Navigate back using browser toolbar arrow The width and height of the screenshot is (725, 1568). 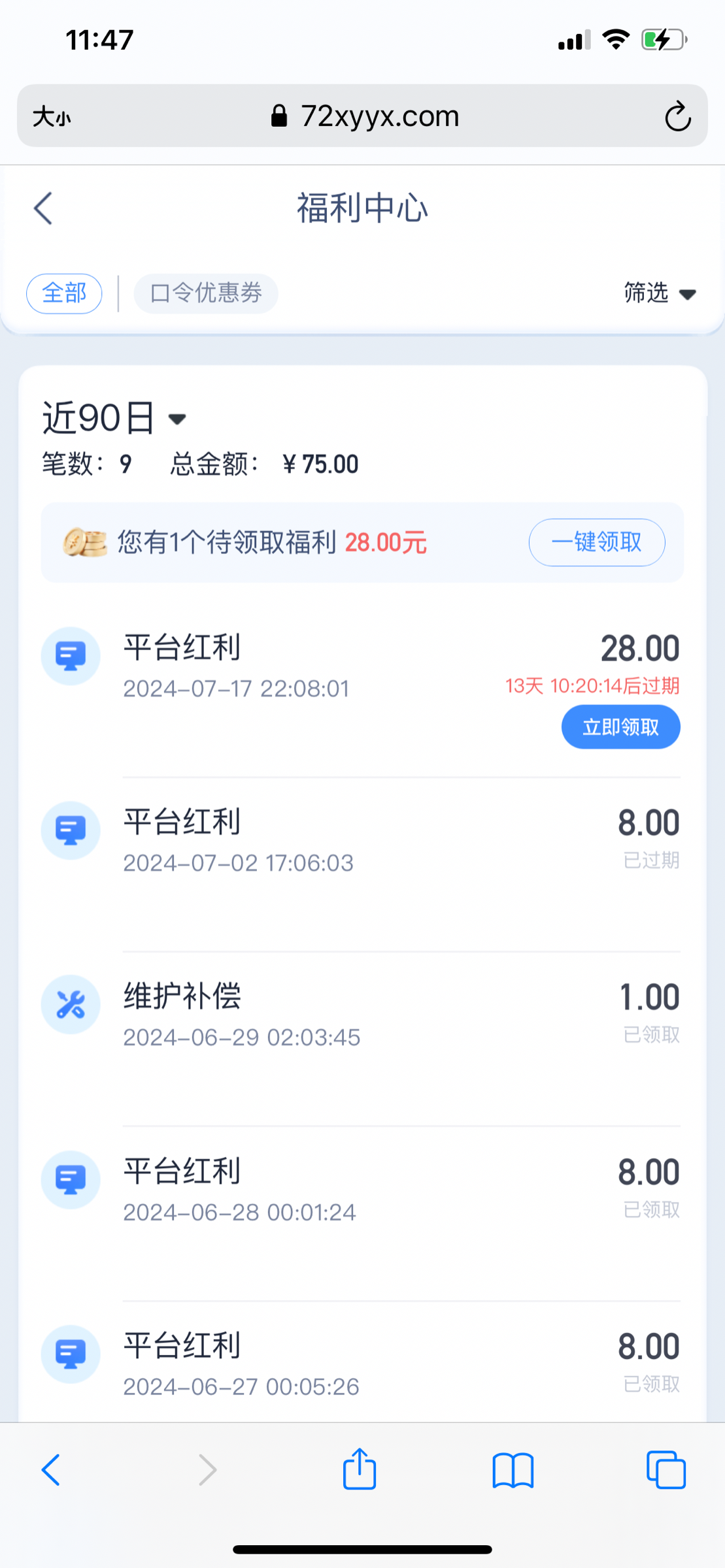pyautogui.click(x=51, y=1470)
